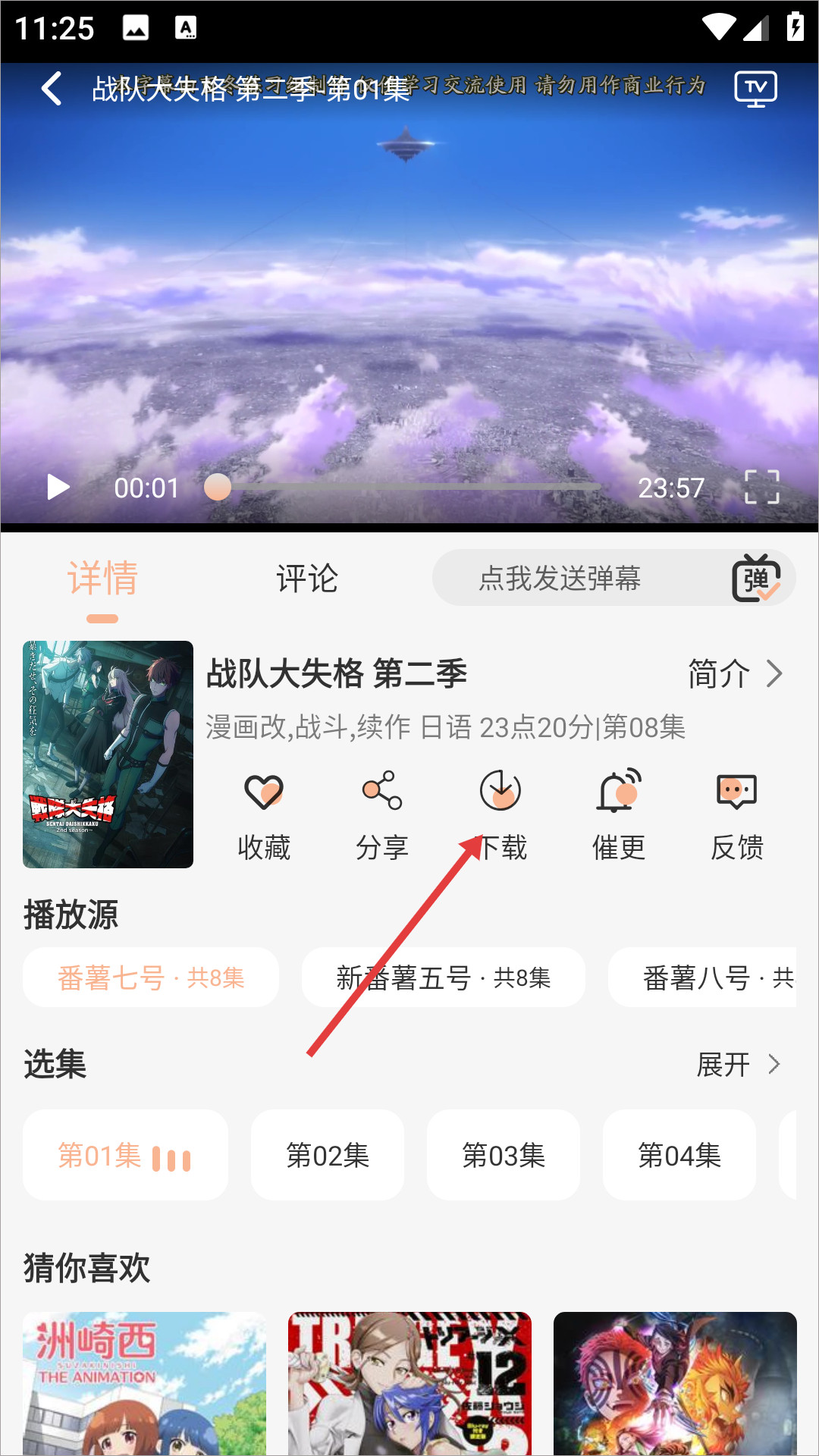This screenshot has width=819, height=1456.
Task: Share this anime via 分享
Action: (x=382, y=816)
